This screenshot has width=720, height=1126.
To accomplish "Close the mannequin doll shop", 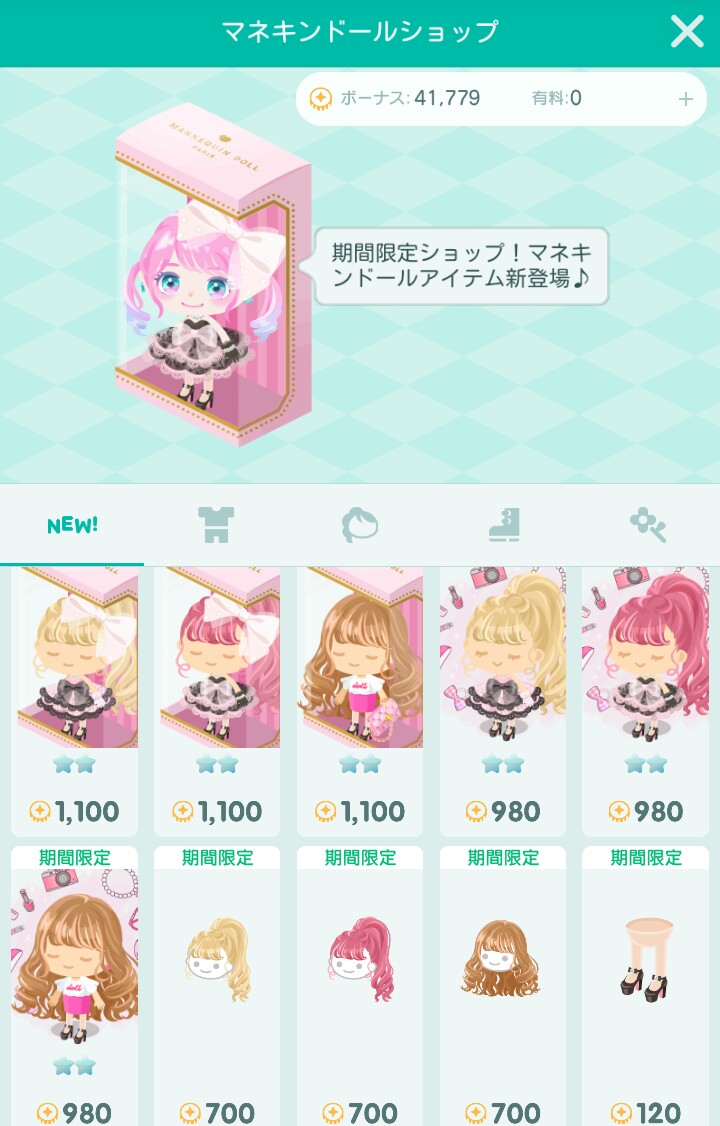I will pos(687,32).
